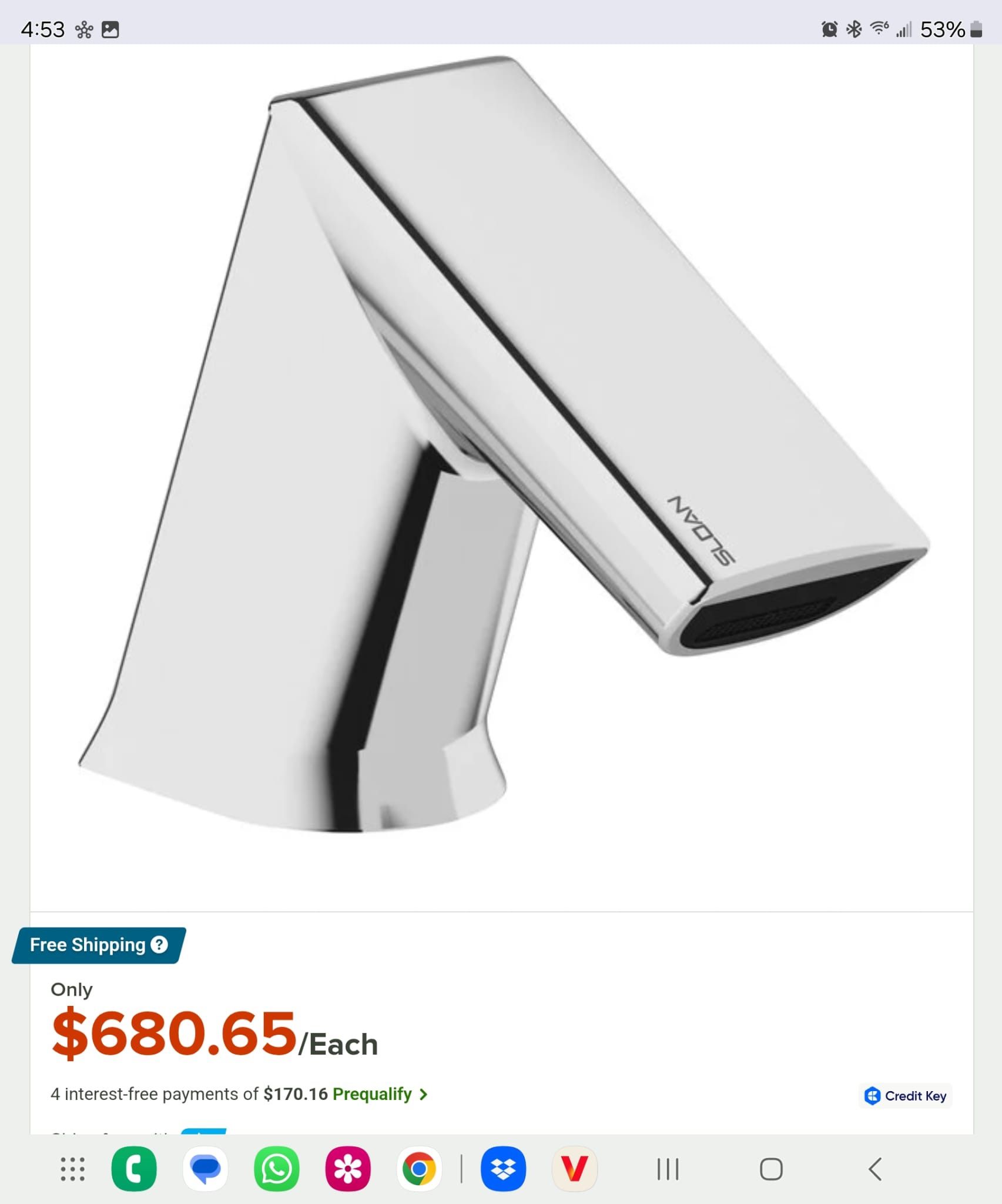Open Dropbox from the taskbar
The height and width of the screenshot is (1204, 1002).
point(503,1169)
